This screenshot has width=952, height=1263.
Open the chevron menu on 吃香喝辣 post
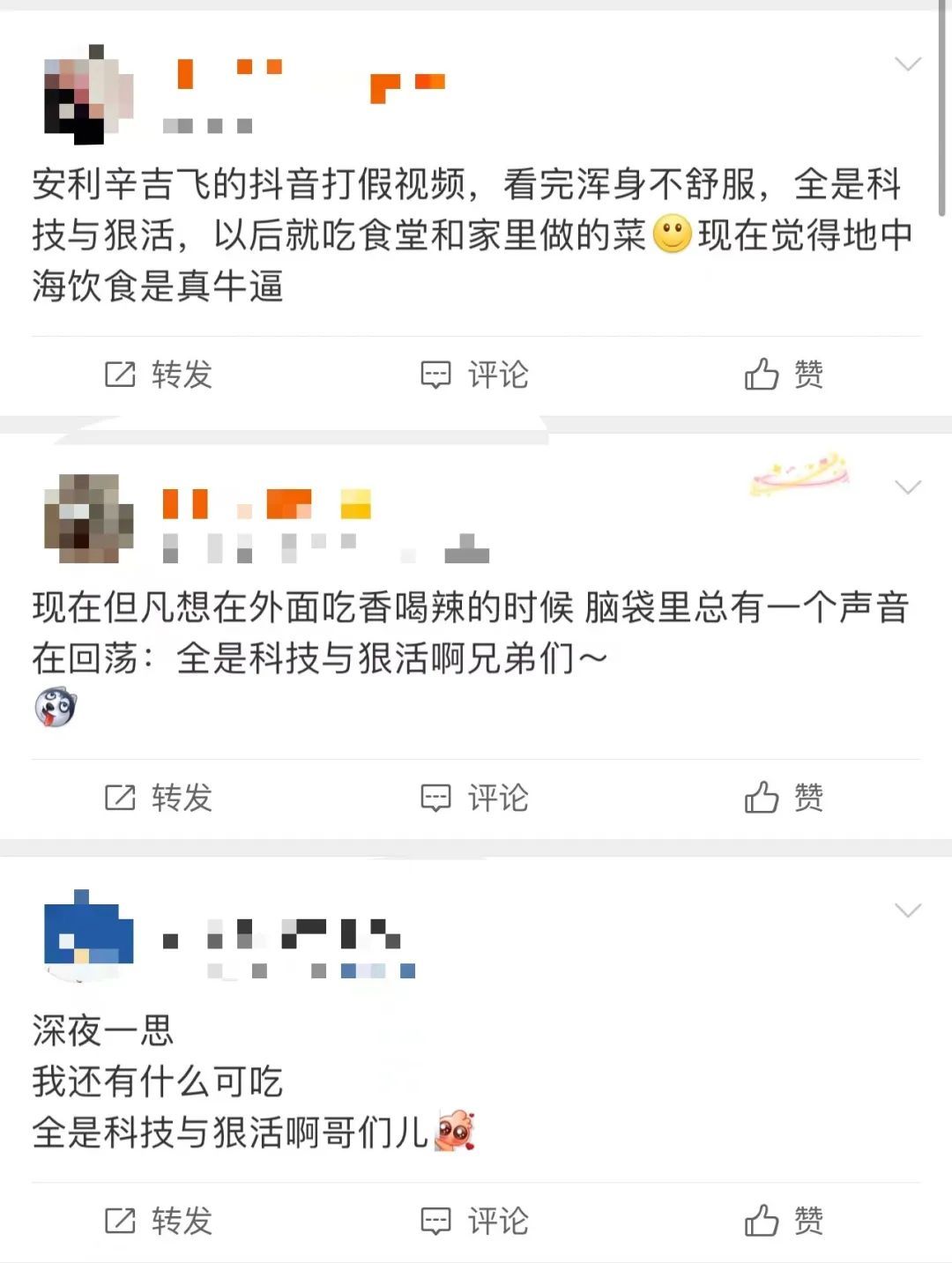point(907,487)
